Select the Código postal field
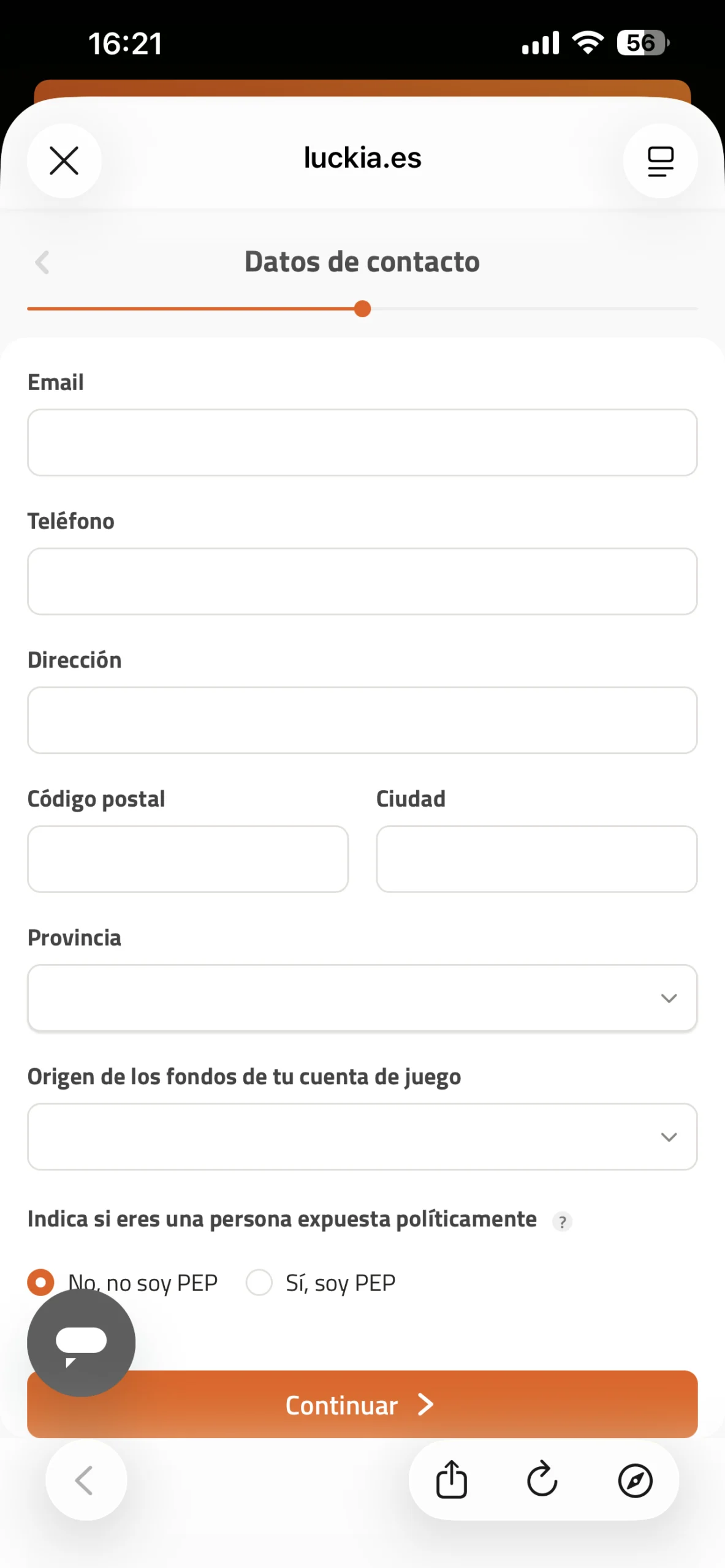 pos(188,859)
